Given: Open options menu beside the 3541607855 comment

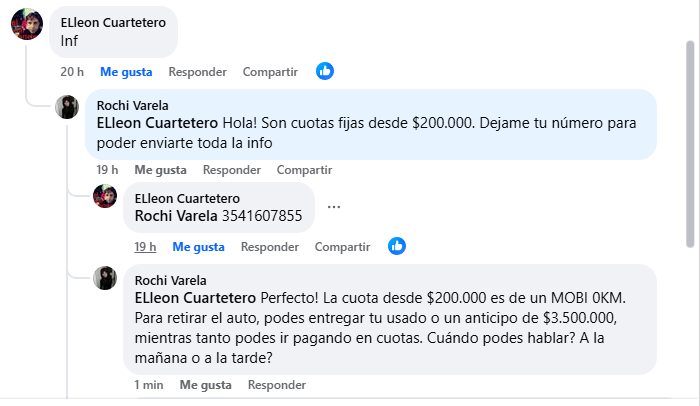Looking at the screenshot, I should pos(334,207).
